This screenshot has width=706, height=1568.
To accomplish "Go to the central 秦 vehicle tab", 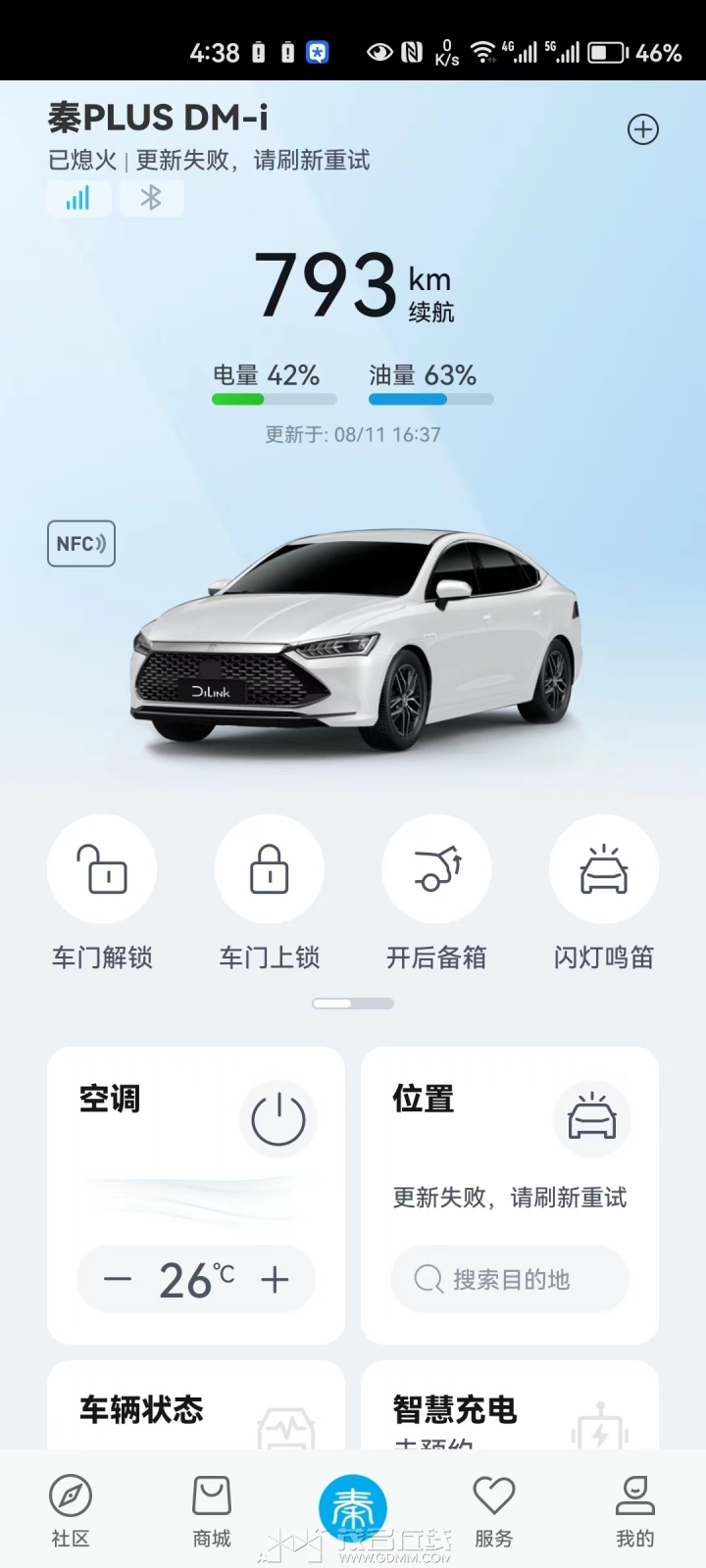I will click(353, 1509).
